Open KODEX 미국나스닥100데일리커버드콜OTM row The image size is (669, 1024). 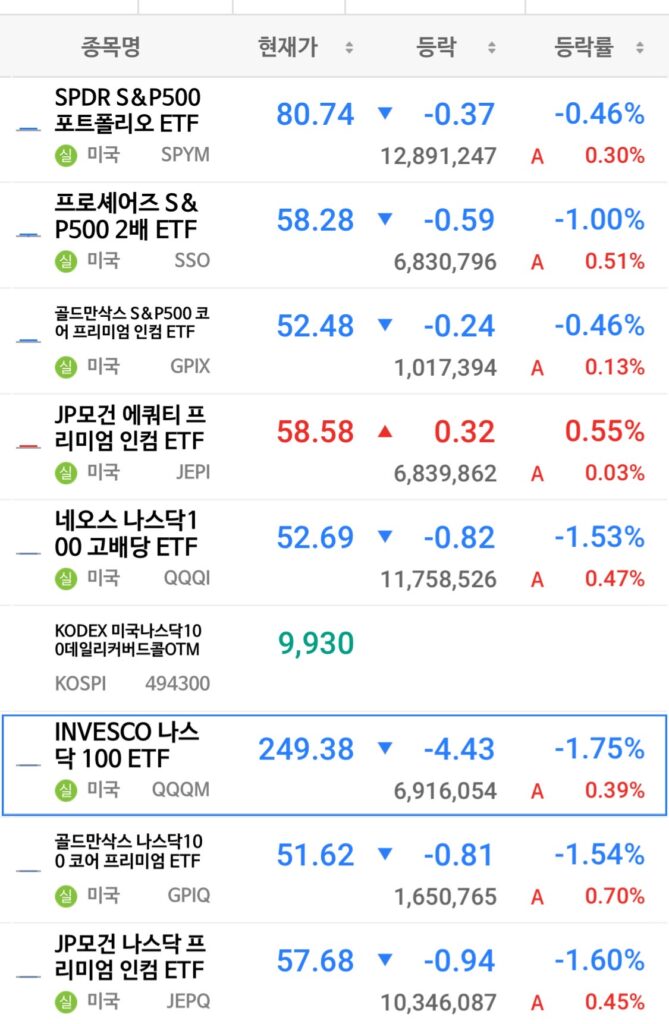point(127,640)
